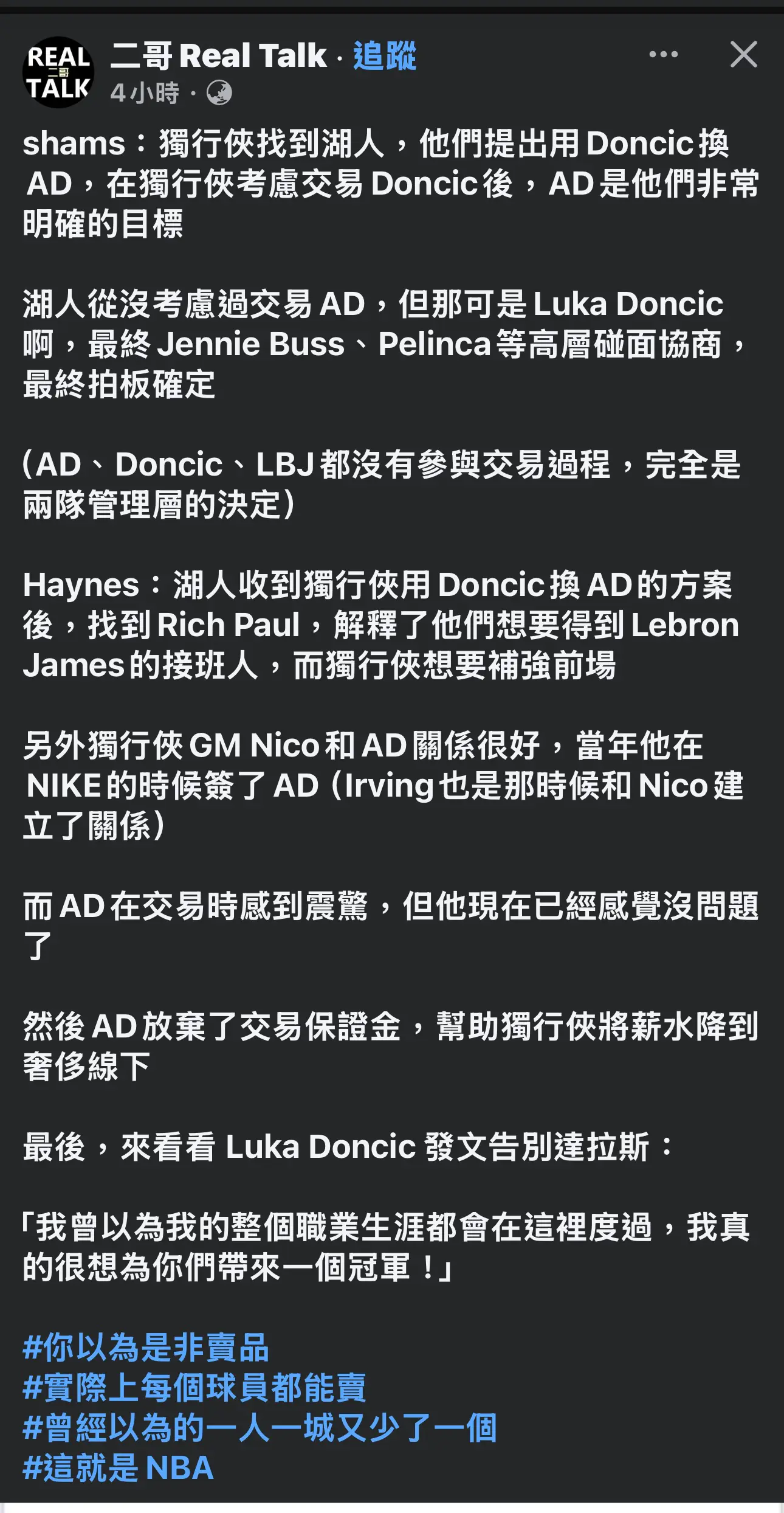
Task: Open the 二哥 Real Talk profile picture
Action: [x=58, y=72]
